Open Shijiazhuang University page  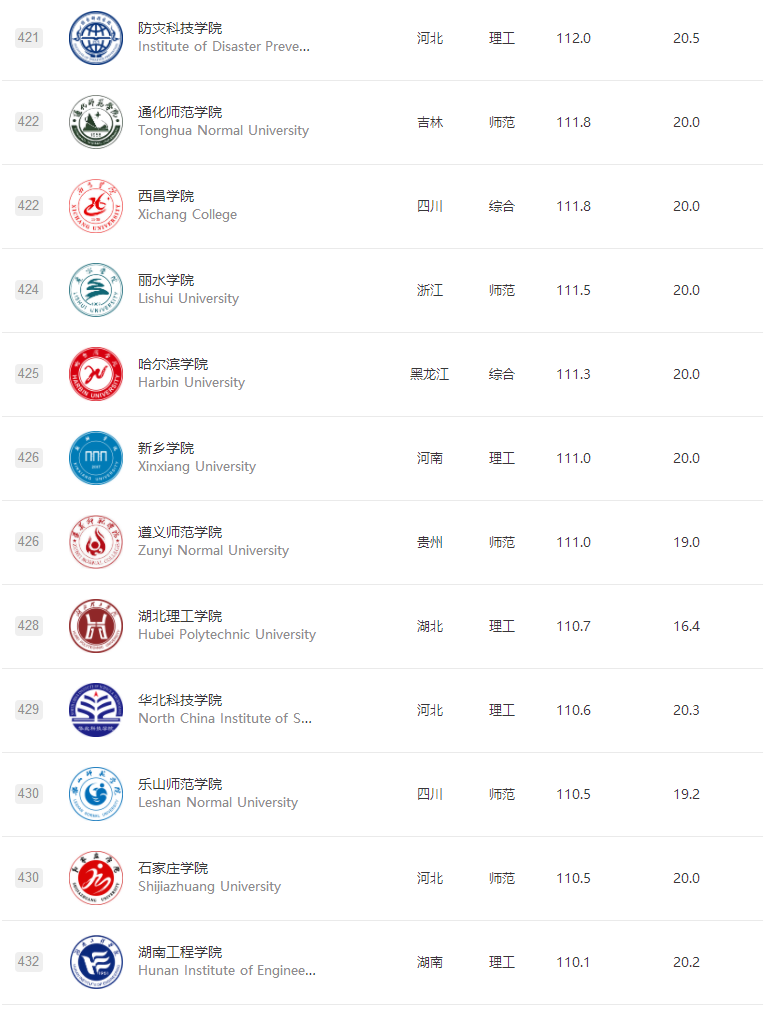(x=173, y=868)
